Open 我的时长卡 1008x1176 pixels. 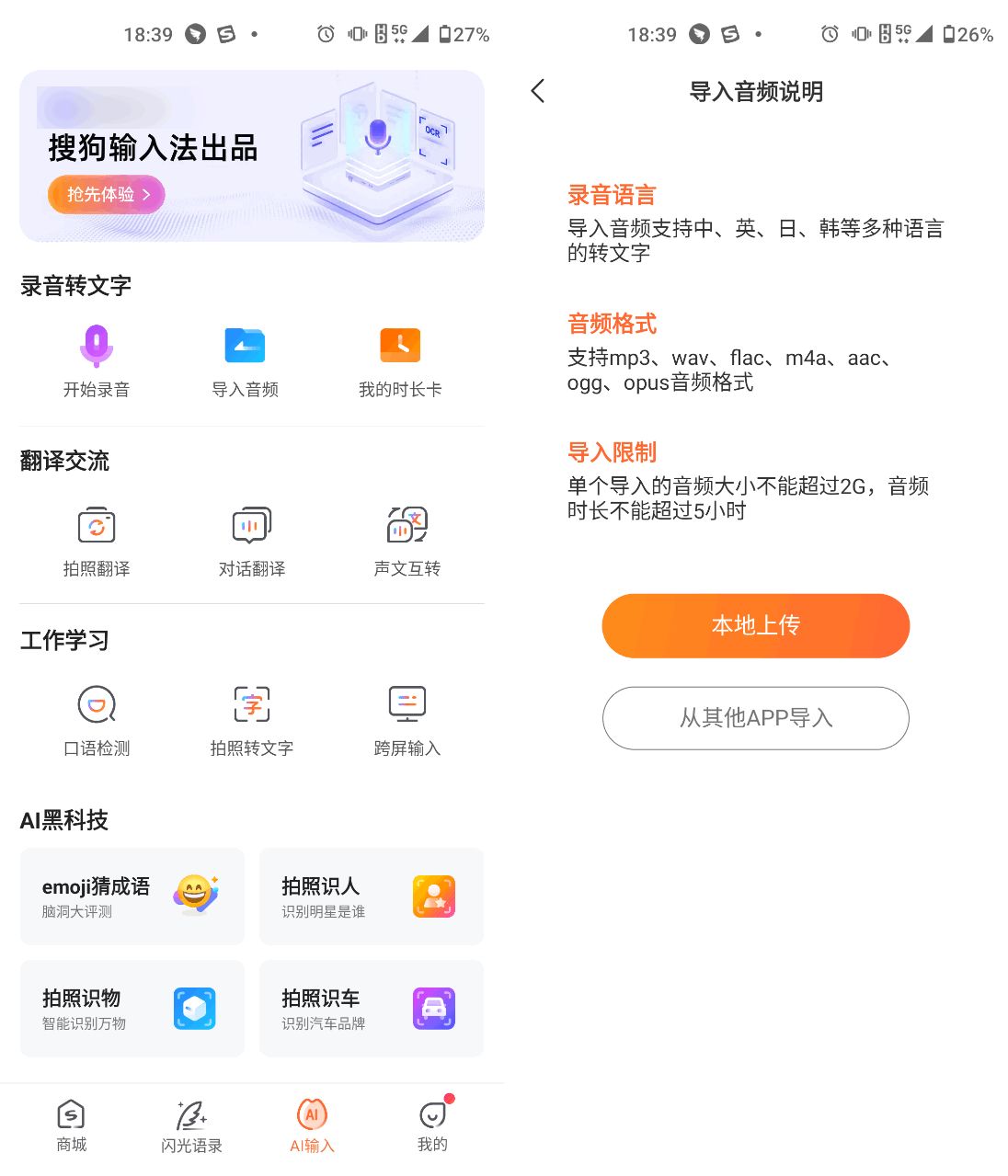(x=400, y=360)
